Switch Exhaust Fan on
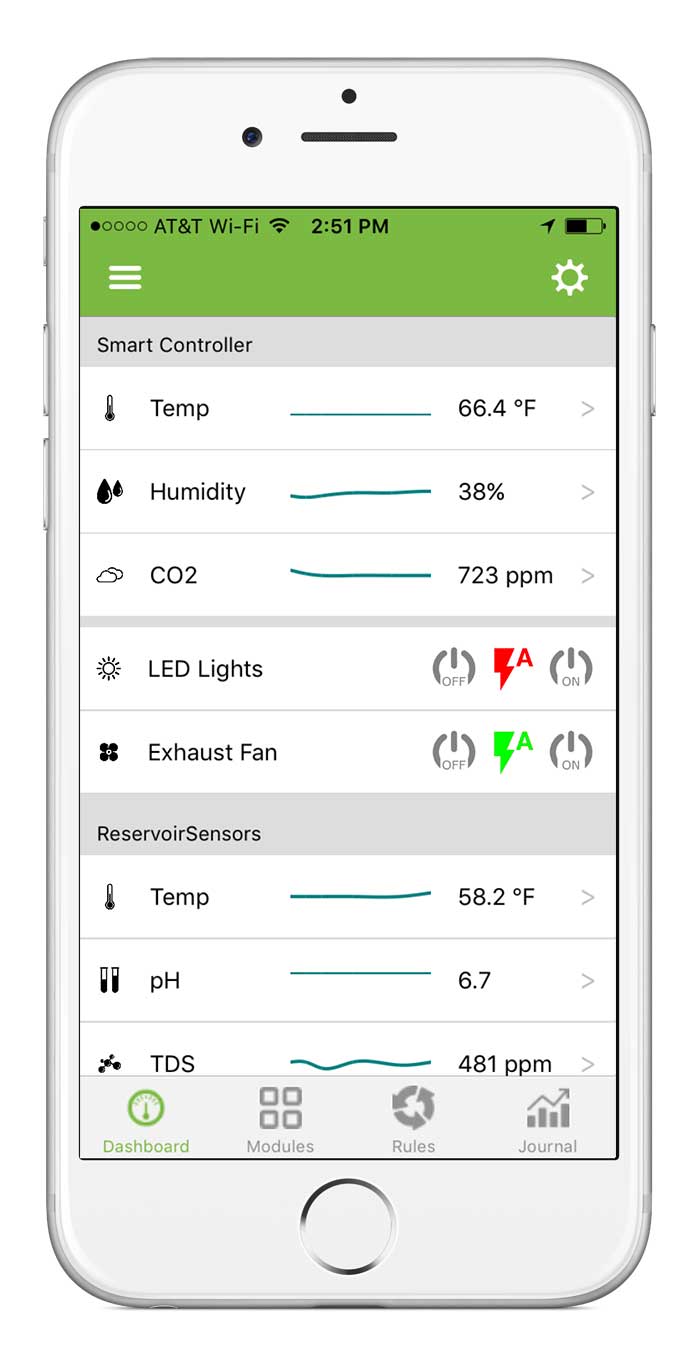690x1356 pixels. 571,752
